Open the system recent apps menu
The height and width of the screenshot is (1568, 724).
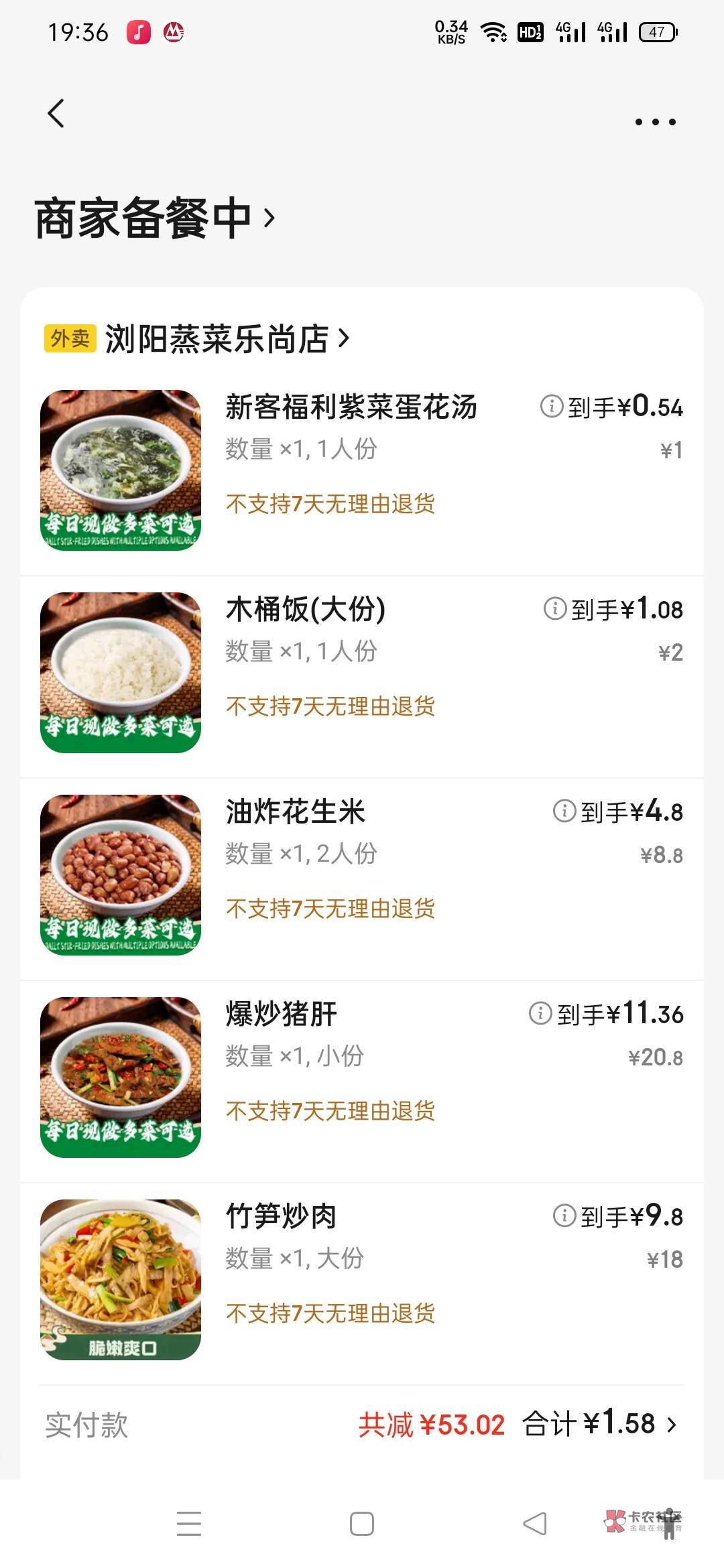(189, 1524)
